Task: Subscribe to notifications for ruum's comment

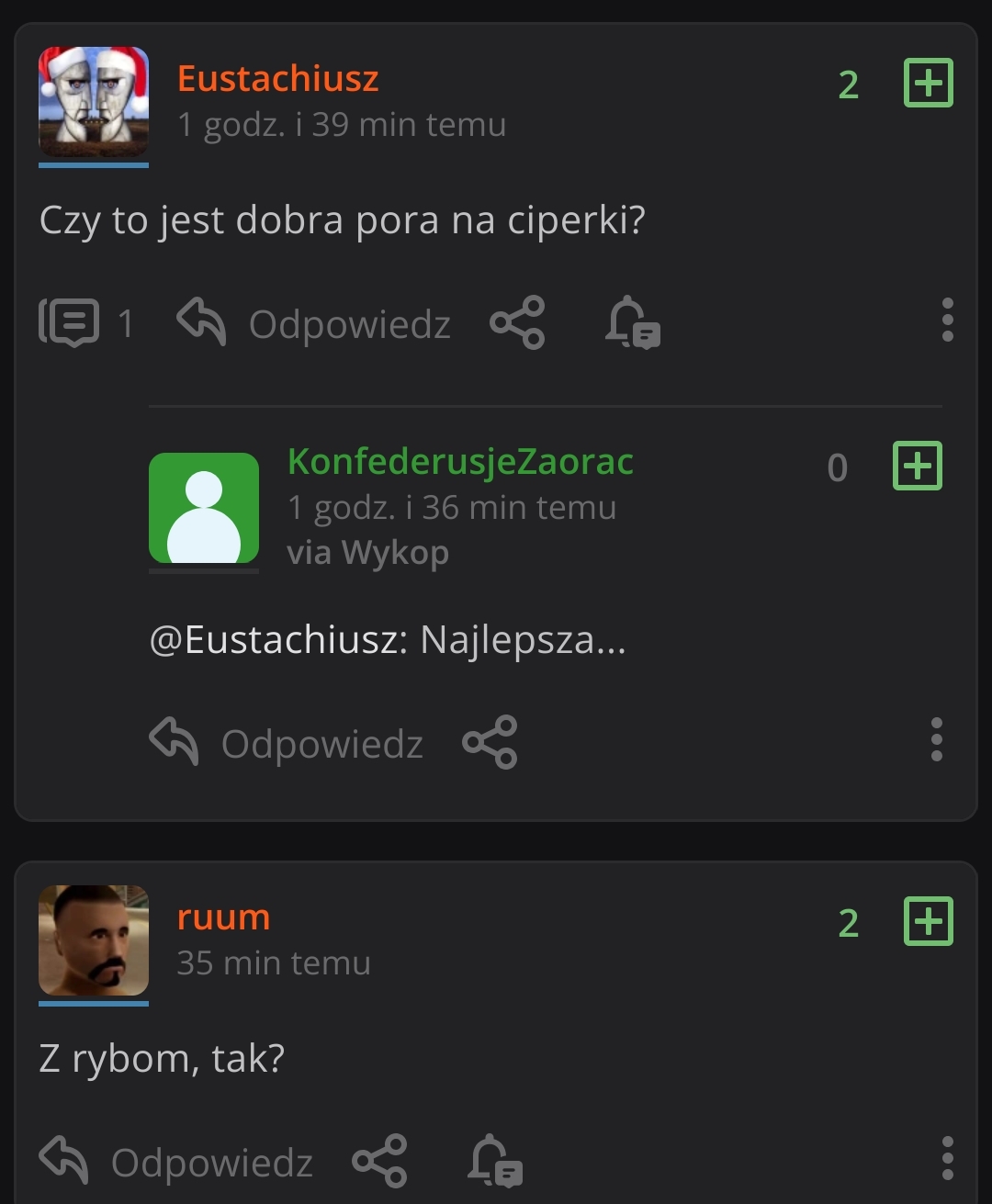Action: pos(495,1161)
